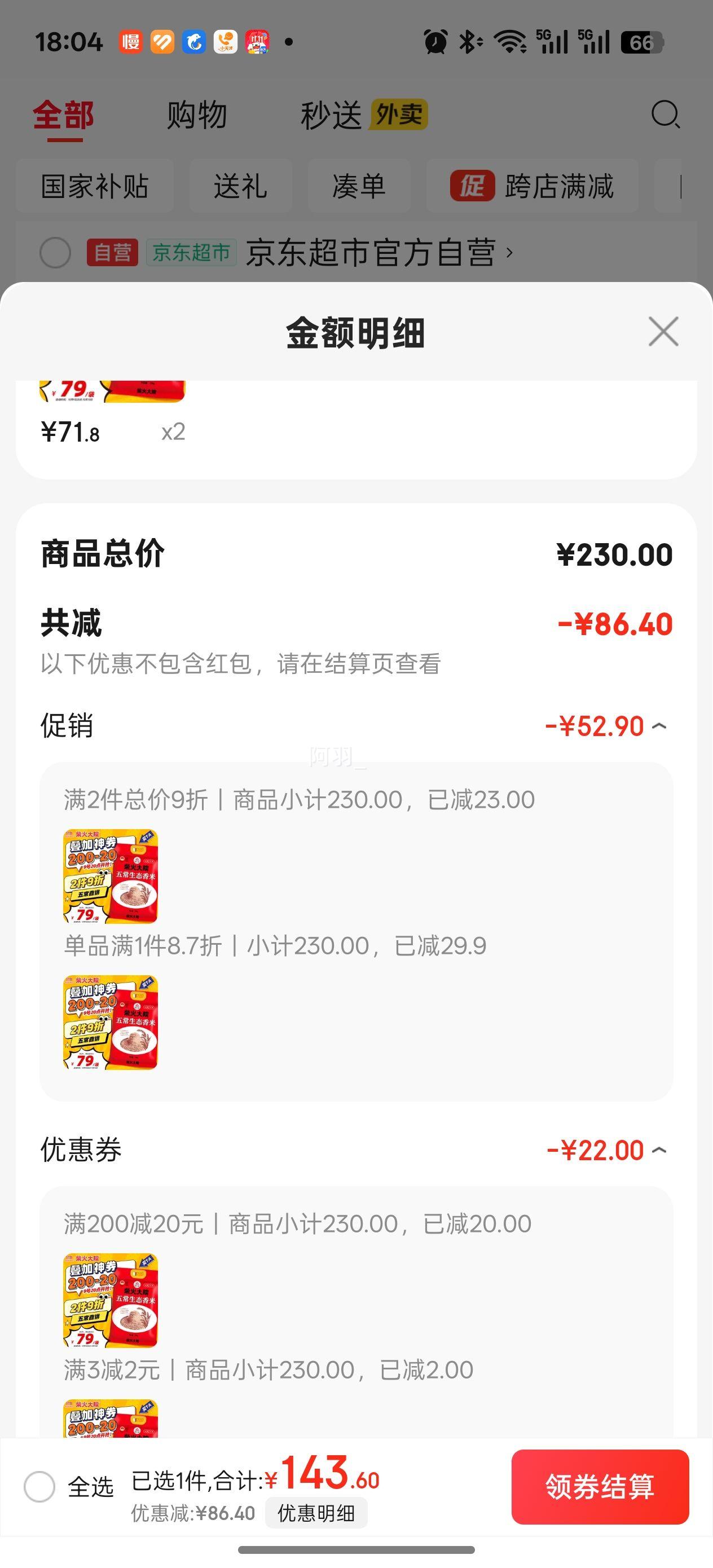This screenshot has height=1568, width=713.
Task: Apply the 跨店满减 filter
Action: (x=532, y=186)
